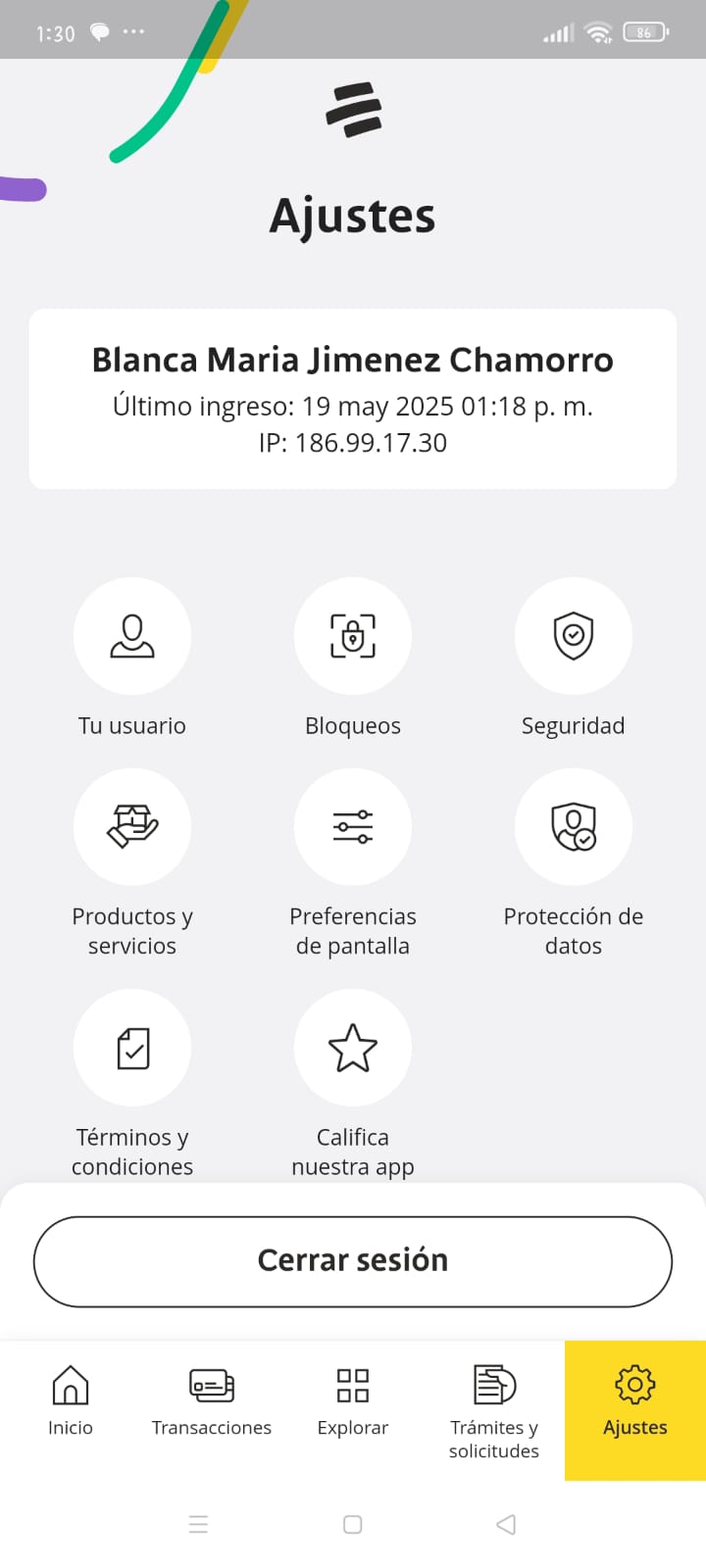
Task: Tap the system back button
Action: 506,1524
